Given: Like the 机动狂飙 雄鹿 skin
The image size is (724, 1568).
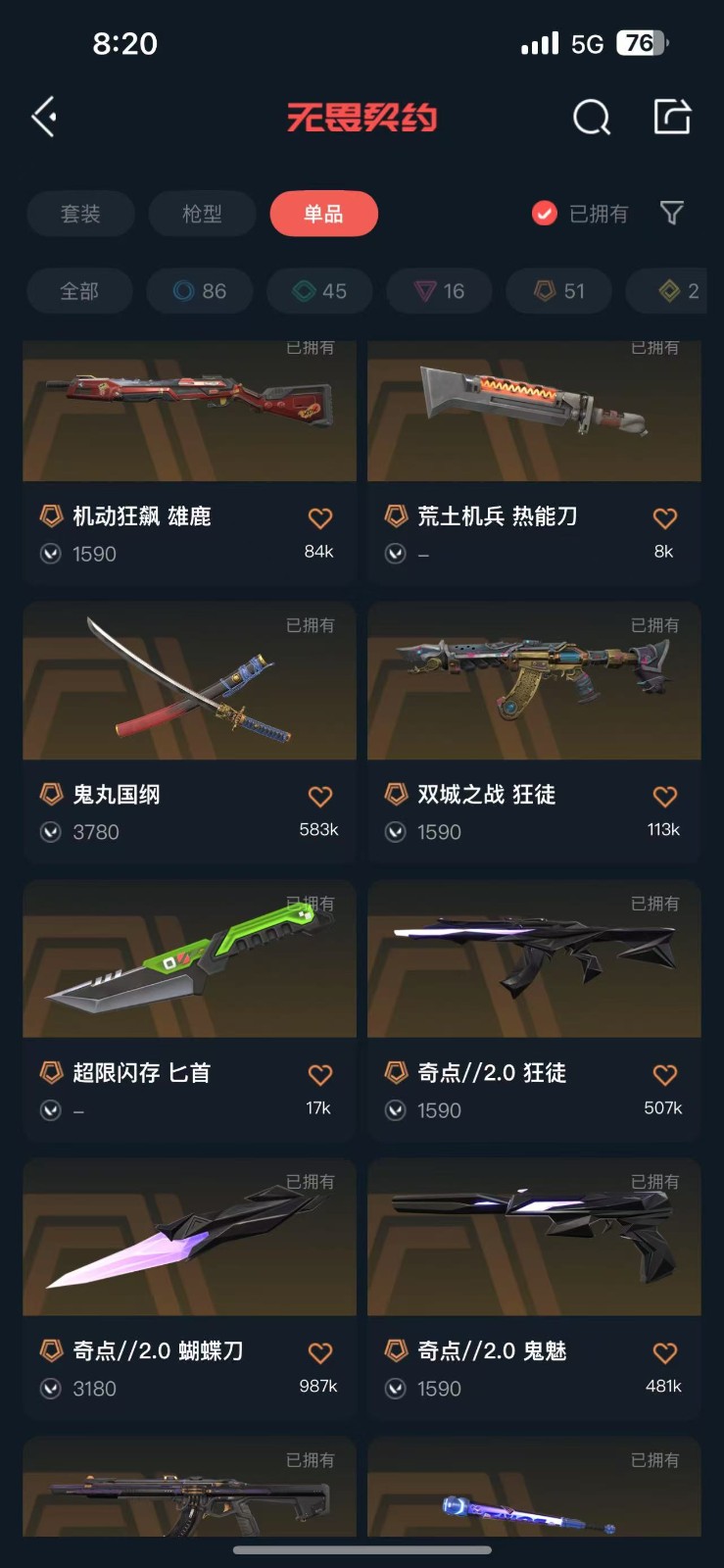Looking at the screenshot, I should click(x=320, y=518).
